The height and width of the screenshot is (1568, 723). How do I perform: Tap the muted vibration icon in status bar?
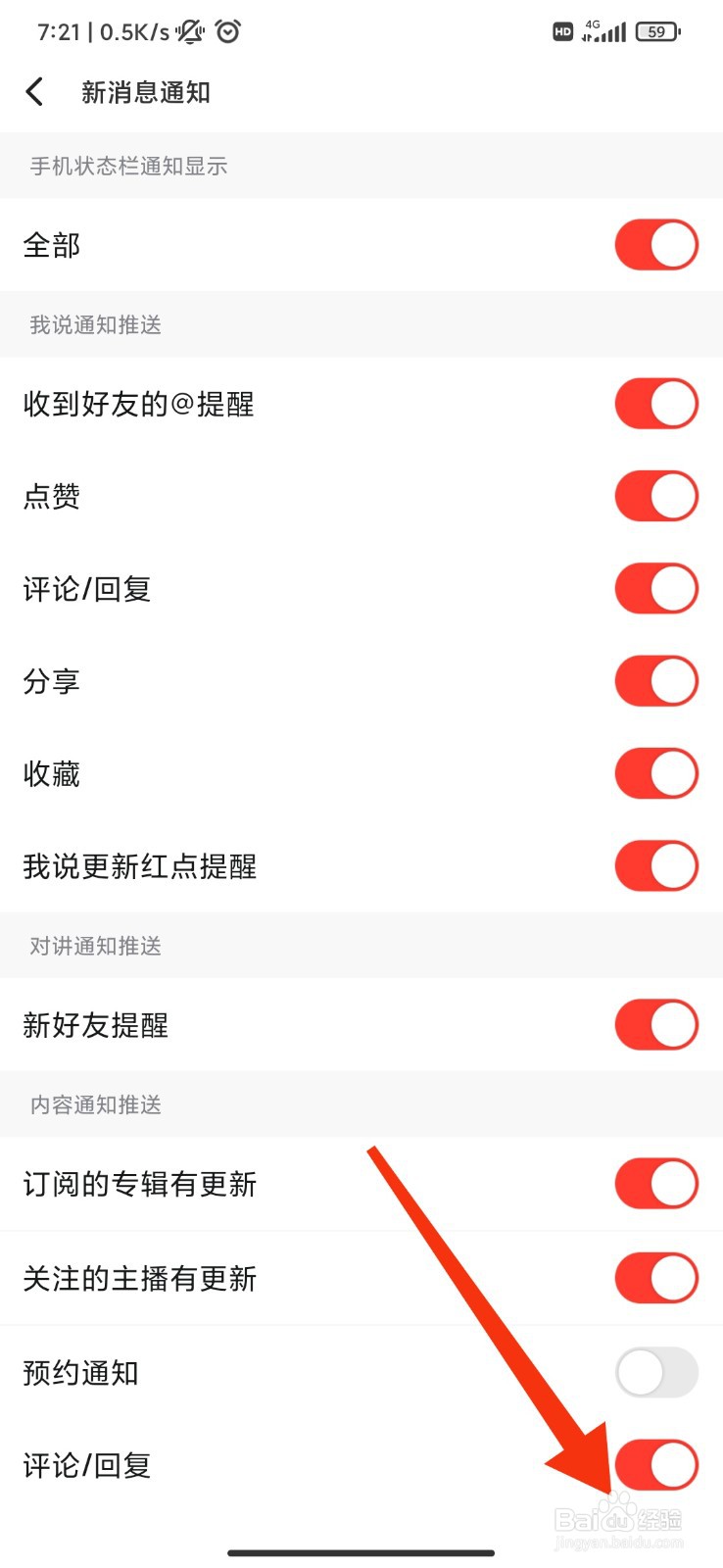pos(186,30)
